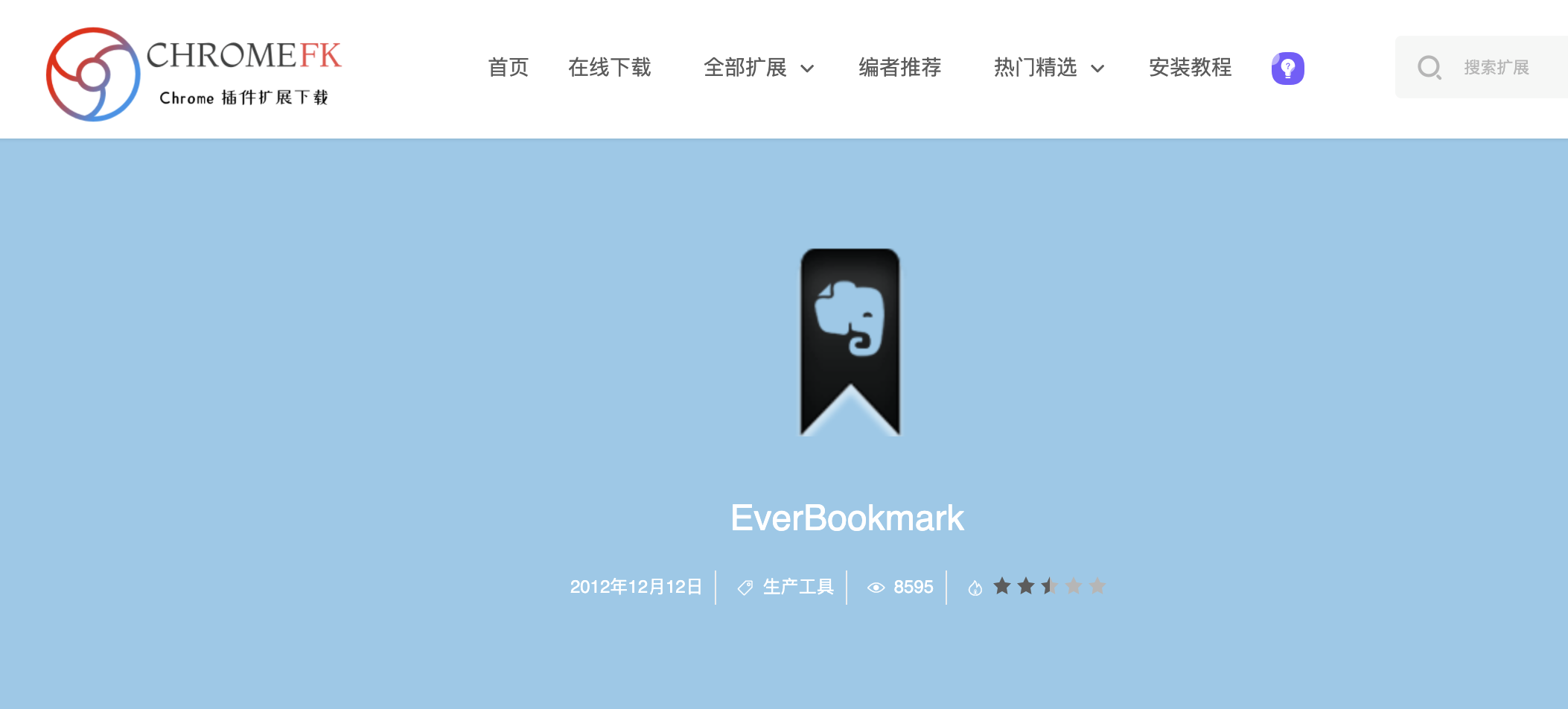Open the 安装教程 page

pyautogui.click(x=1190, y=68)
